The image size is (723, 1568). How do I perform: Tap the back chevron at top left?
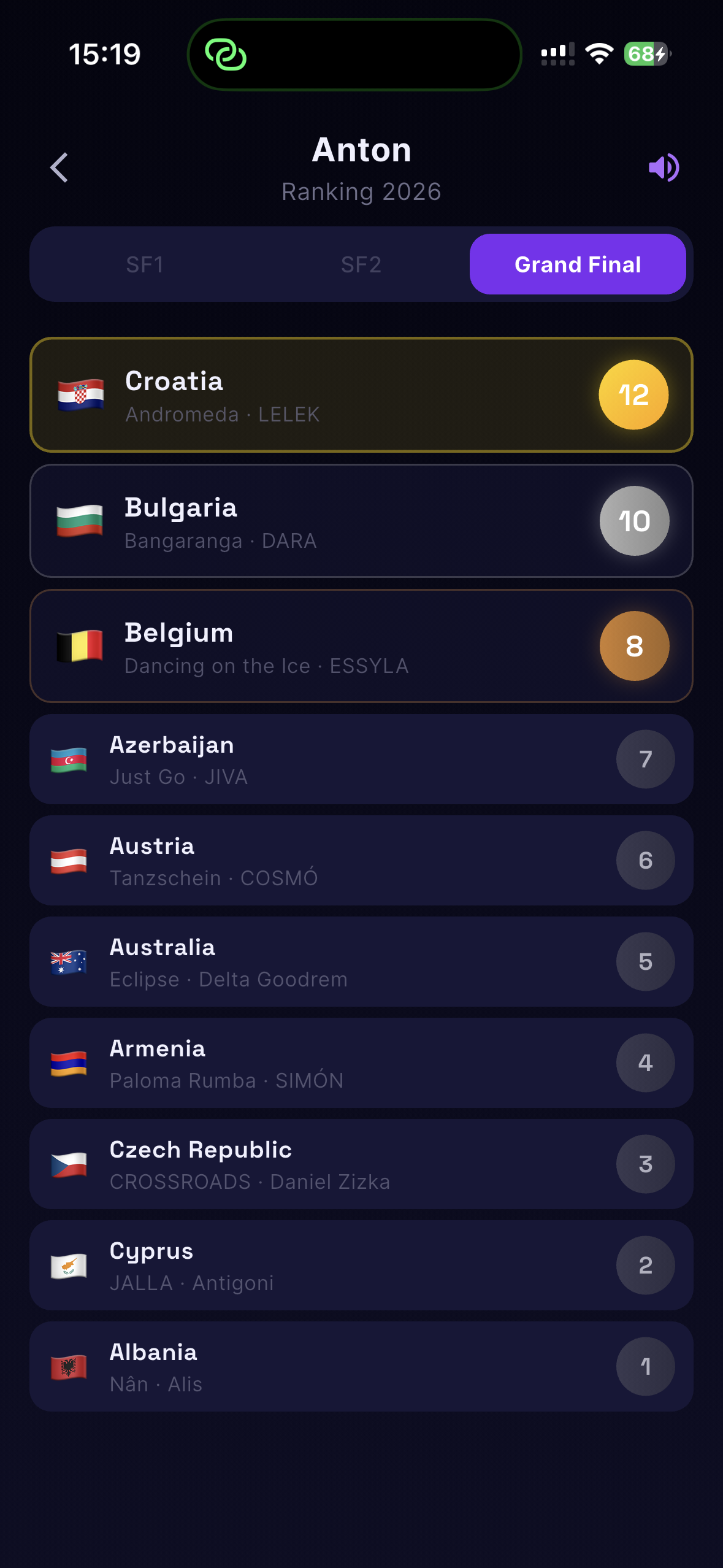click(x=59, y=166)
